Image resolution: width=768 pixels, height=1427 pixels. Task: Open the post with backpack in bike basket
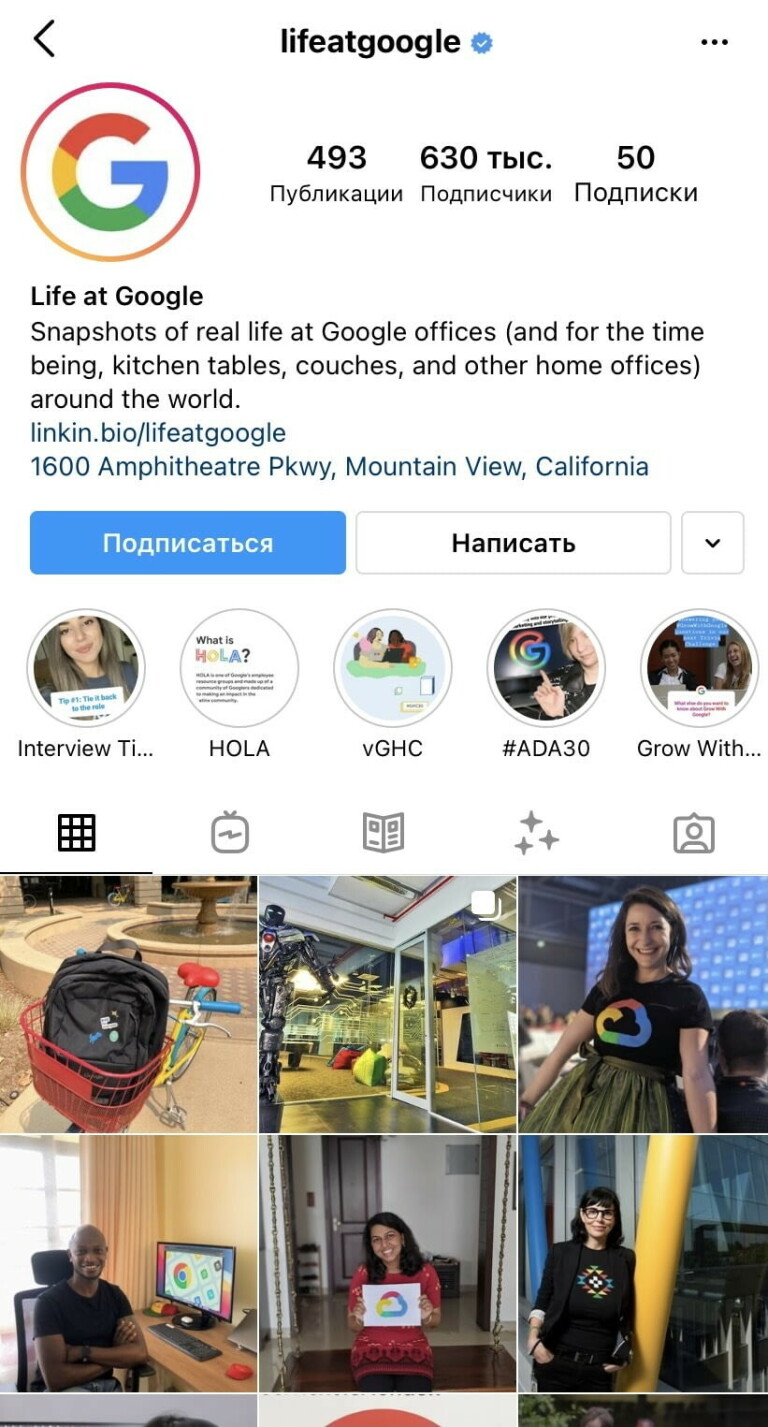pyautogui.click(x=128, y=1004)
